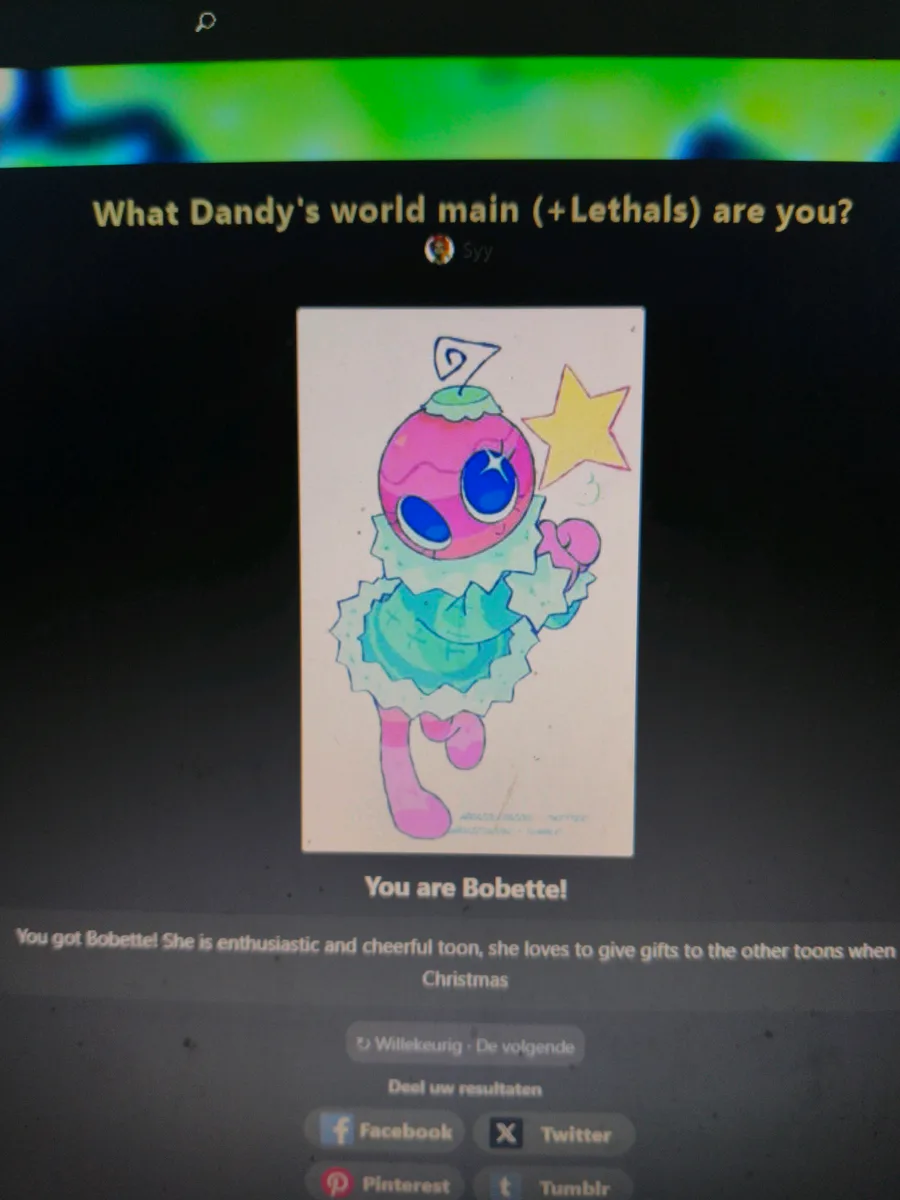This screenshot has width=900, height=1200.
Task: Open the search magnifier icon
Action: 205,22
